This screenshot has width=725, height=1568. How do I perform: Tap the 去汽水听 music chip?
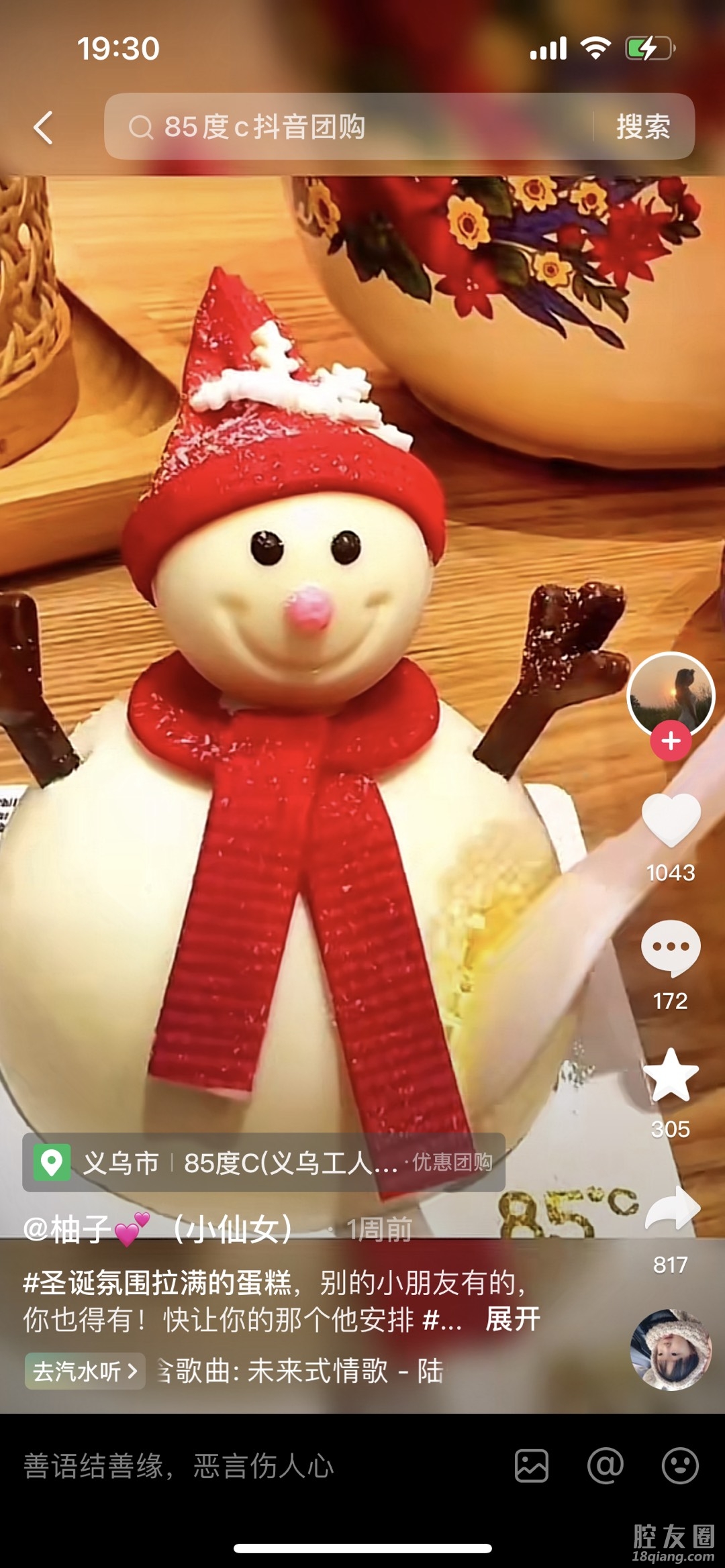[85, 1371]
